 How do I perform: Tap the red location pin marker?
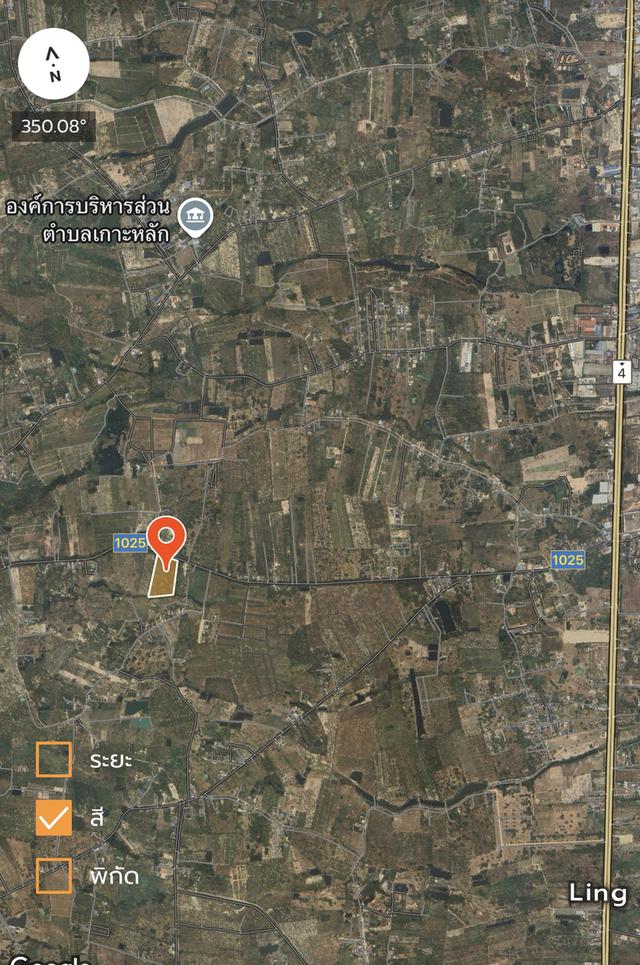[166, 542]
